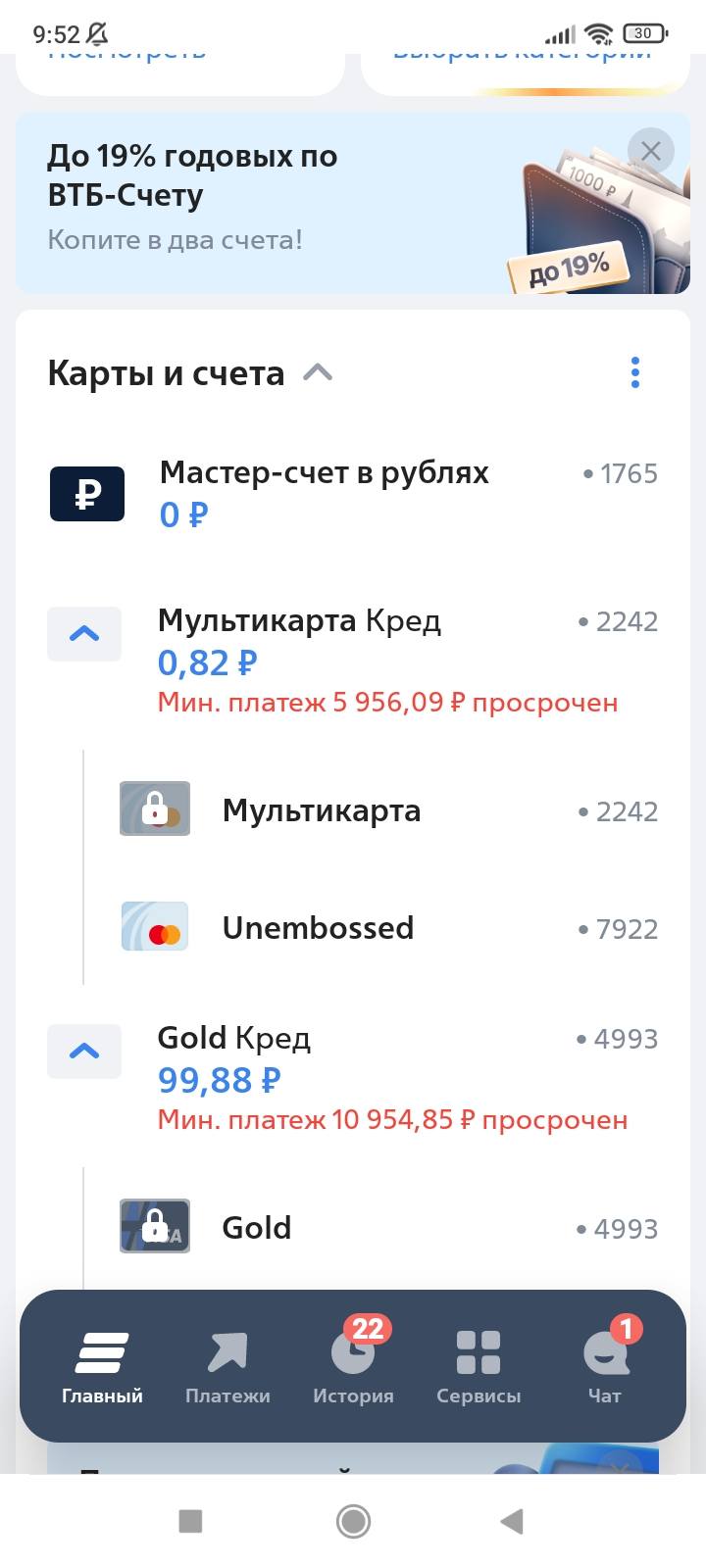Open История with the clock icon
Viewport: 706px width, 1568px height.
pyautogui.click(x=353, y=1350)
